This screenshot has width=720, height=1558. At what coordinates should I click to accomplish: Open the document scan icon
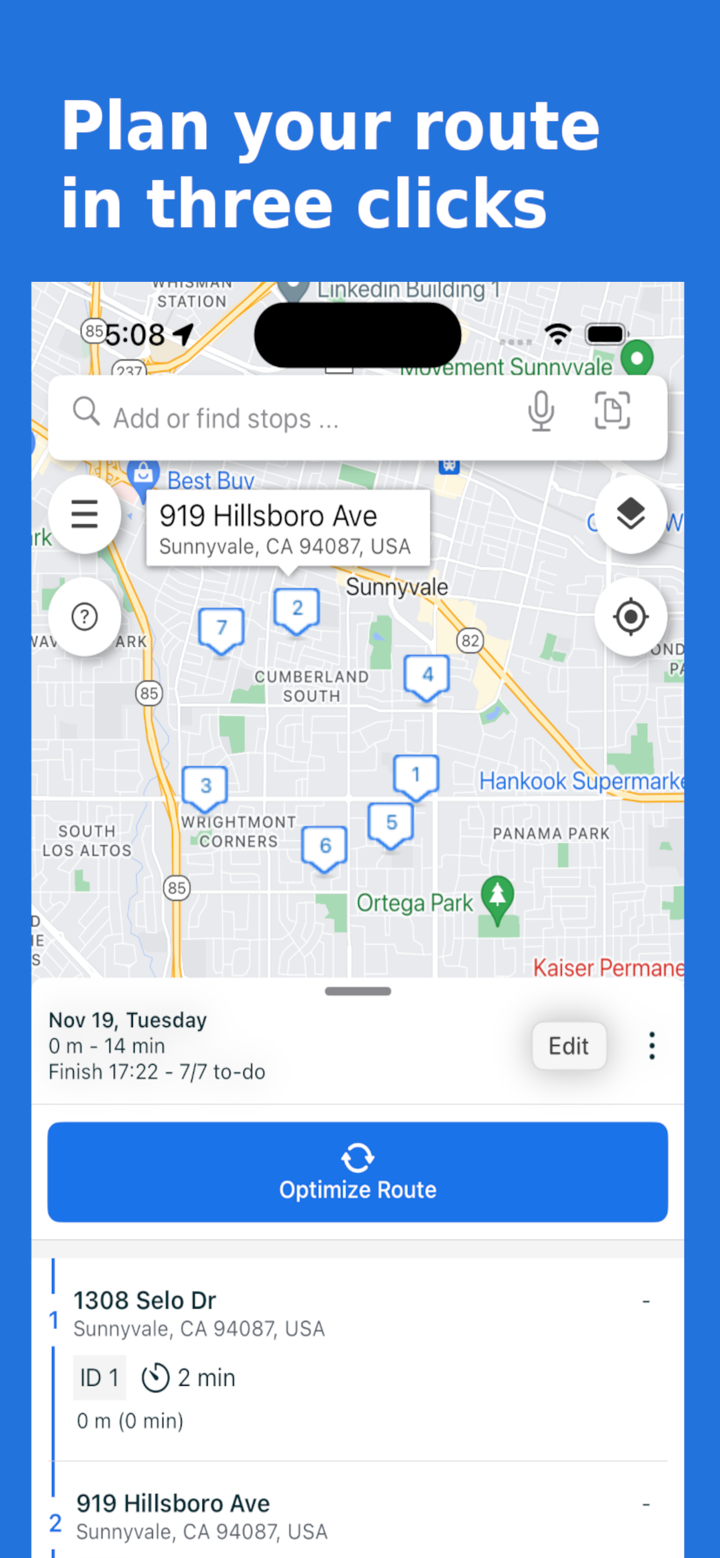[612, 411]
